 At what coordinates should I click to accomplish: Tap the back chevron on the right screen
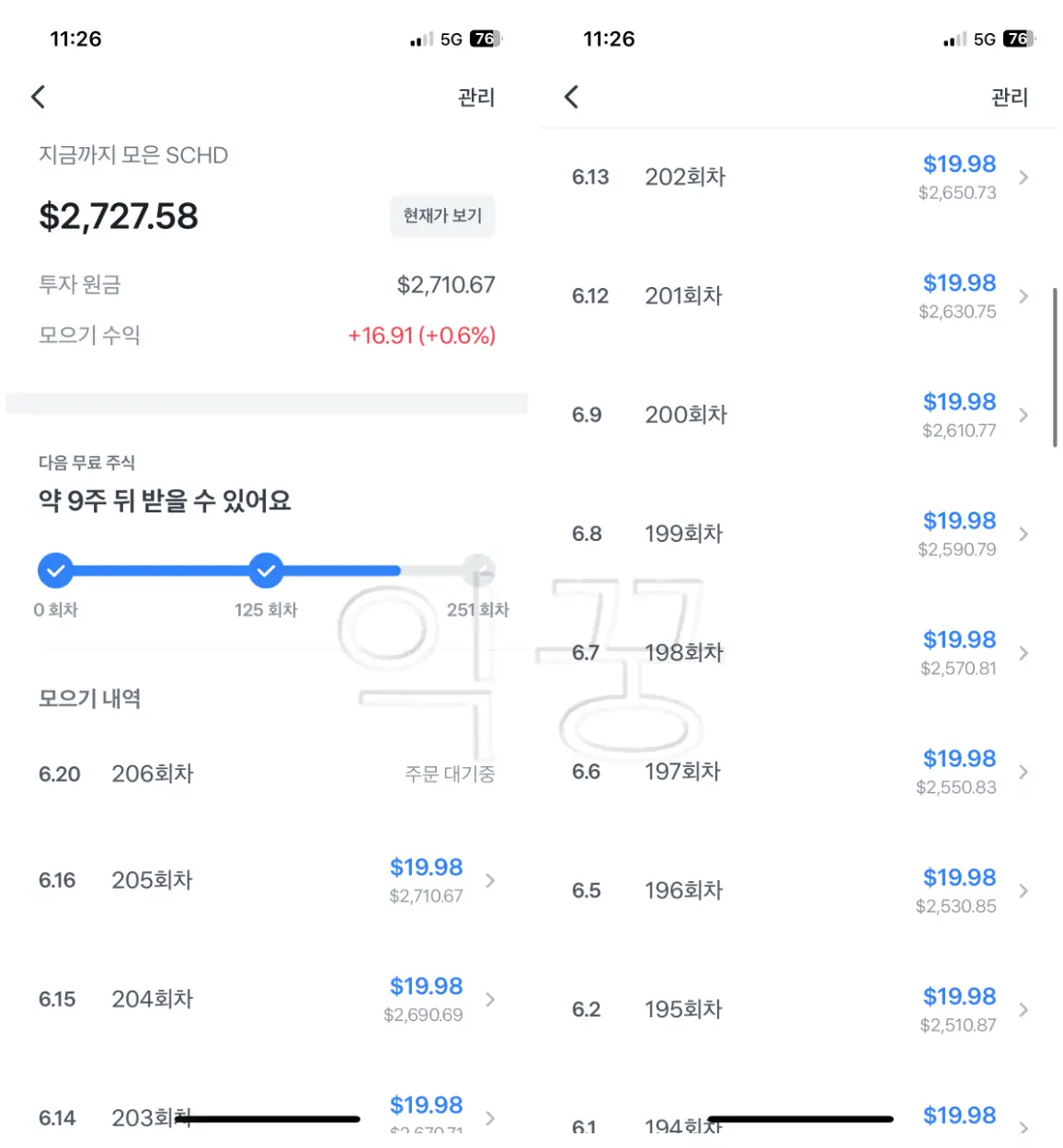570,96
